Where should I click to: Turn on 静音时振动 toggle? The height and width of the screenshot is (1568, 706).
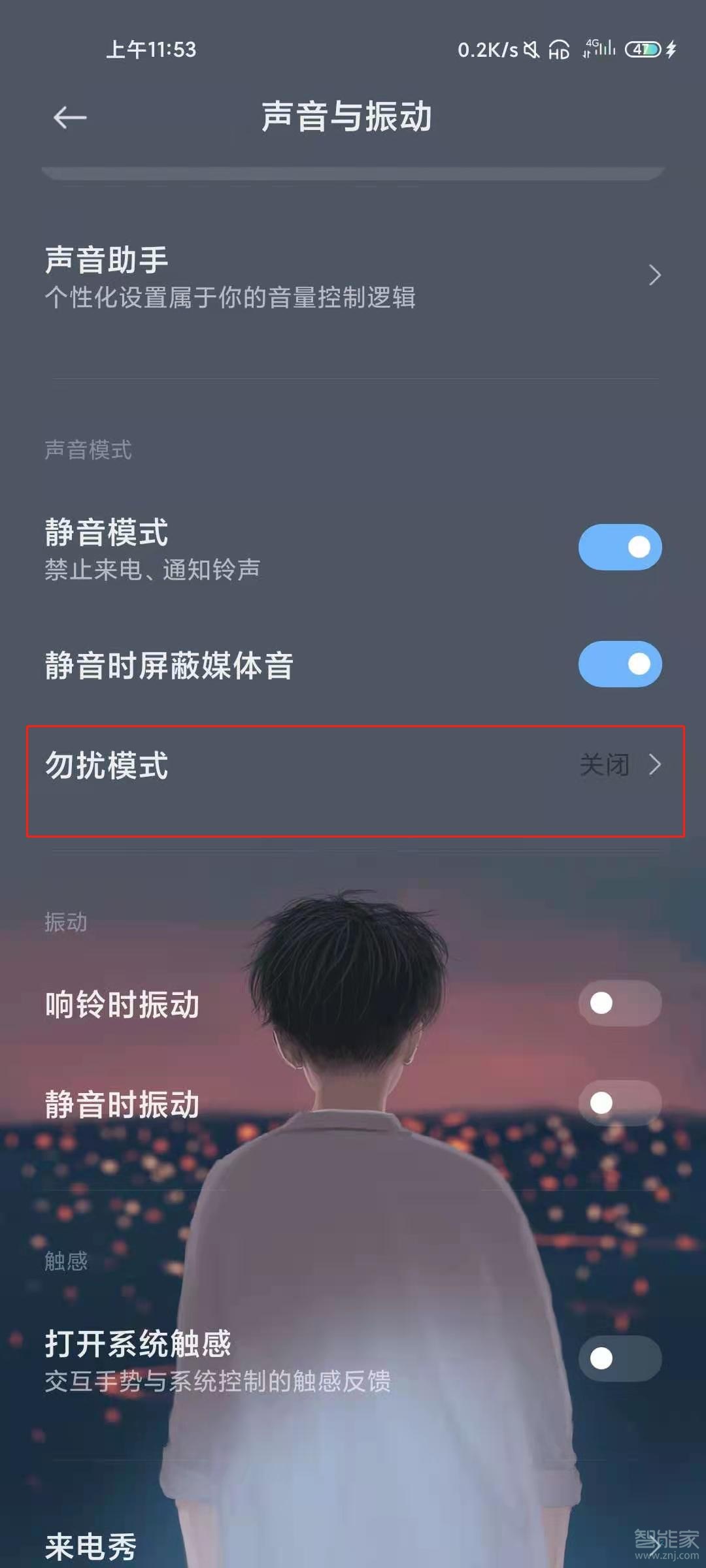pyautogui.click(x=619, y=1103)
